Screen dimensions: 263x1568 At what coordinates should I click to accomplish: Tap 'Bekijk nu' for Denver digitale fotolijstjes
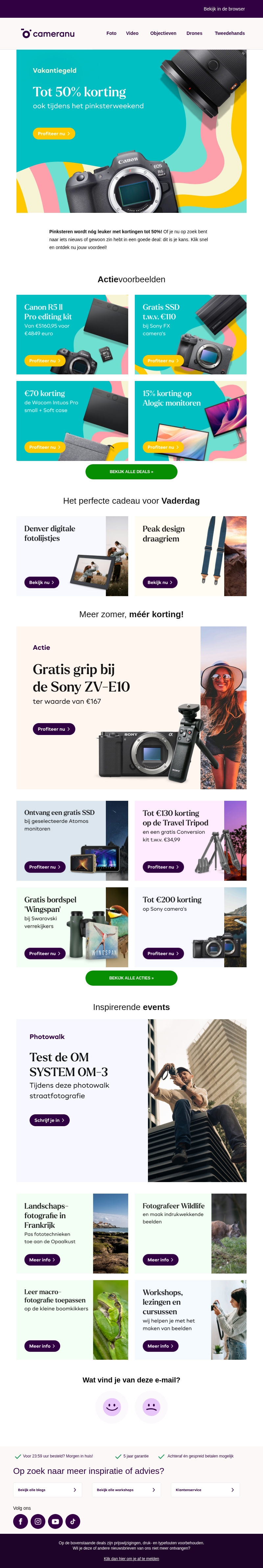click(x=41, y=582)
